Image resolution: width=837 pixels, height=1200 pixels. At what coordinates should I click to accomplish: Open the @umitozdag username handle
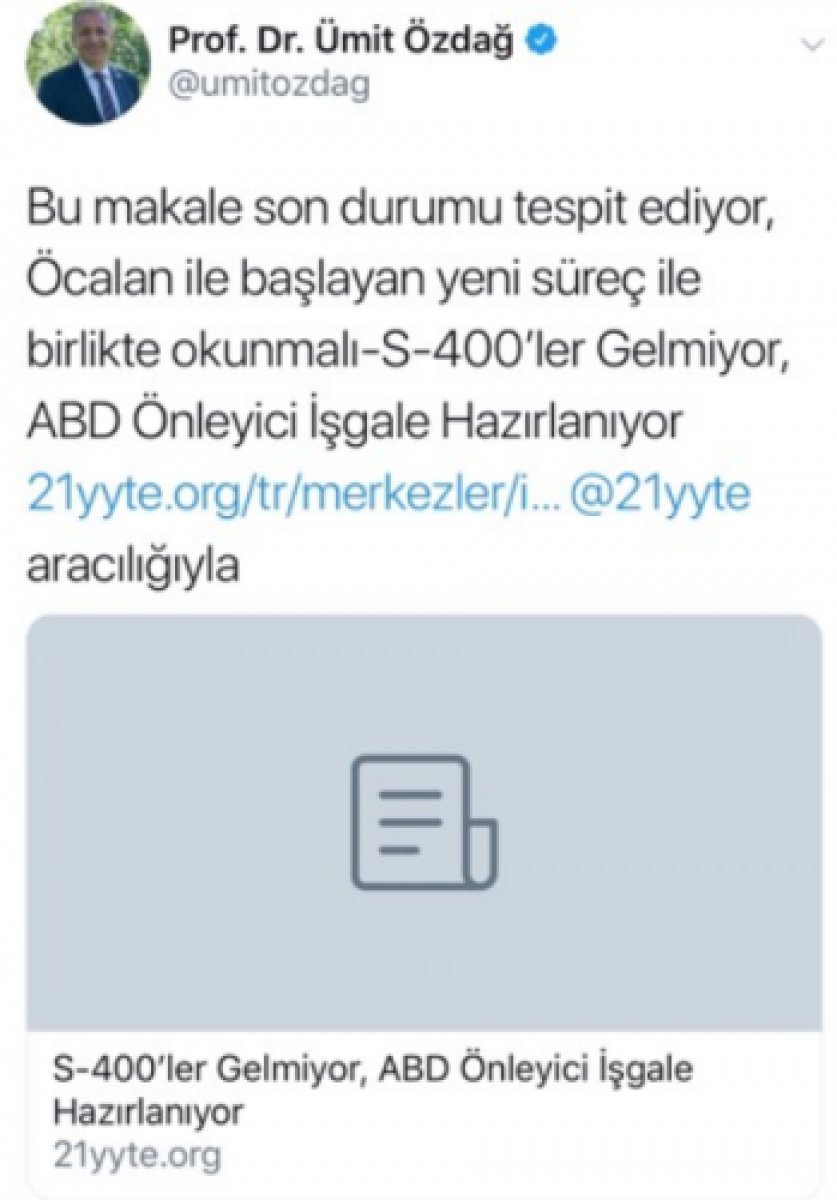coord(268,87)
